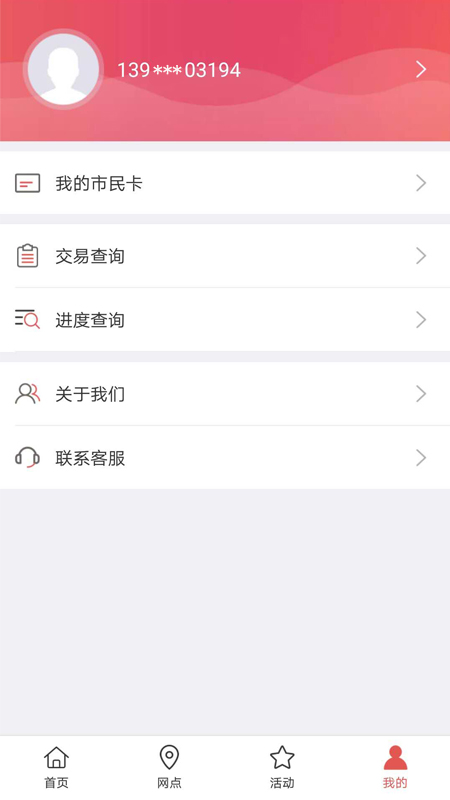Switch to the 首页 home tab
The width and height of the screenshot is (450, 800).
pos(56,767)
